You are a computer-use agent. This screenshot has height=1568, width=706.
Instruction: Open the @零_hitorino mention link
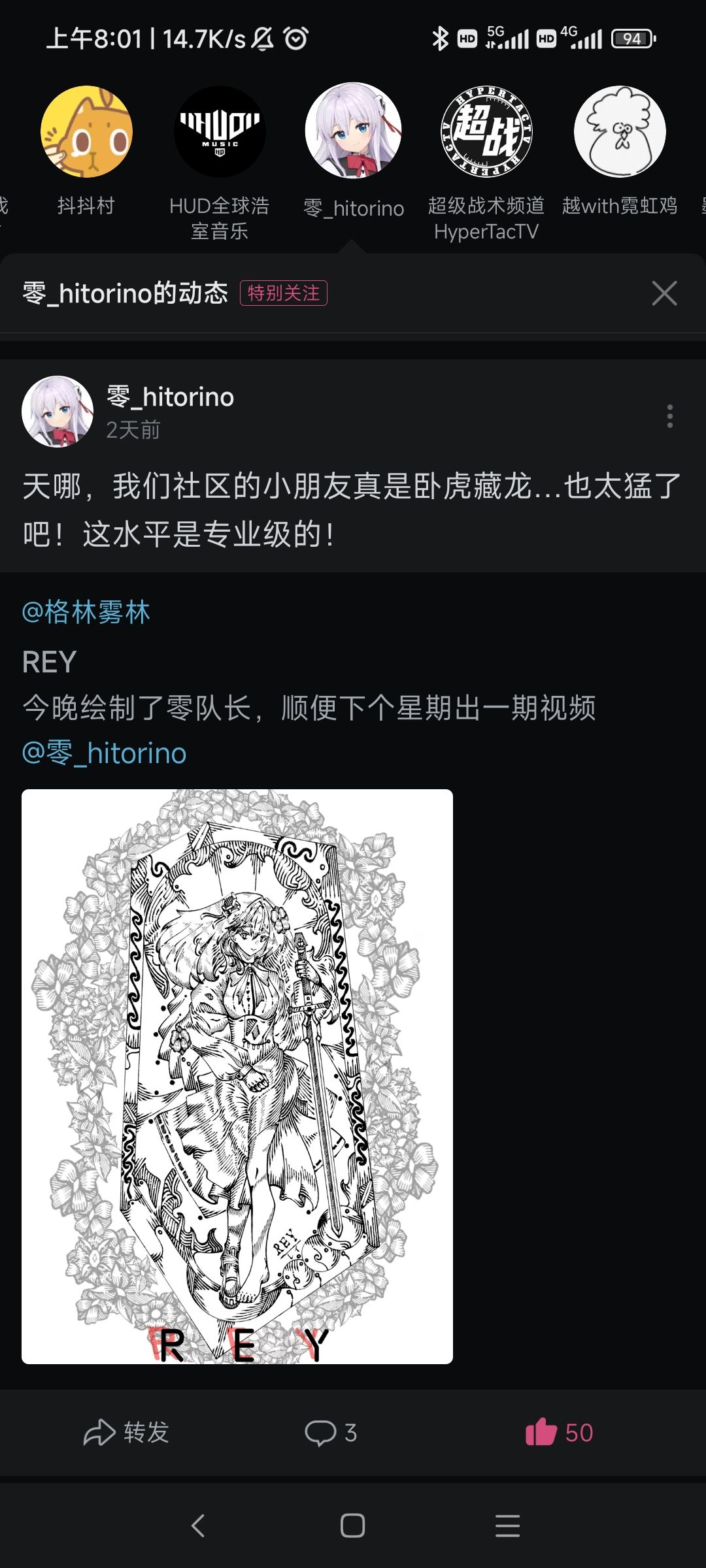point(105,753)
